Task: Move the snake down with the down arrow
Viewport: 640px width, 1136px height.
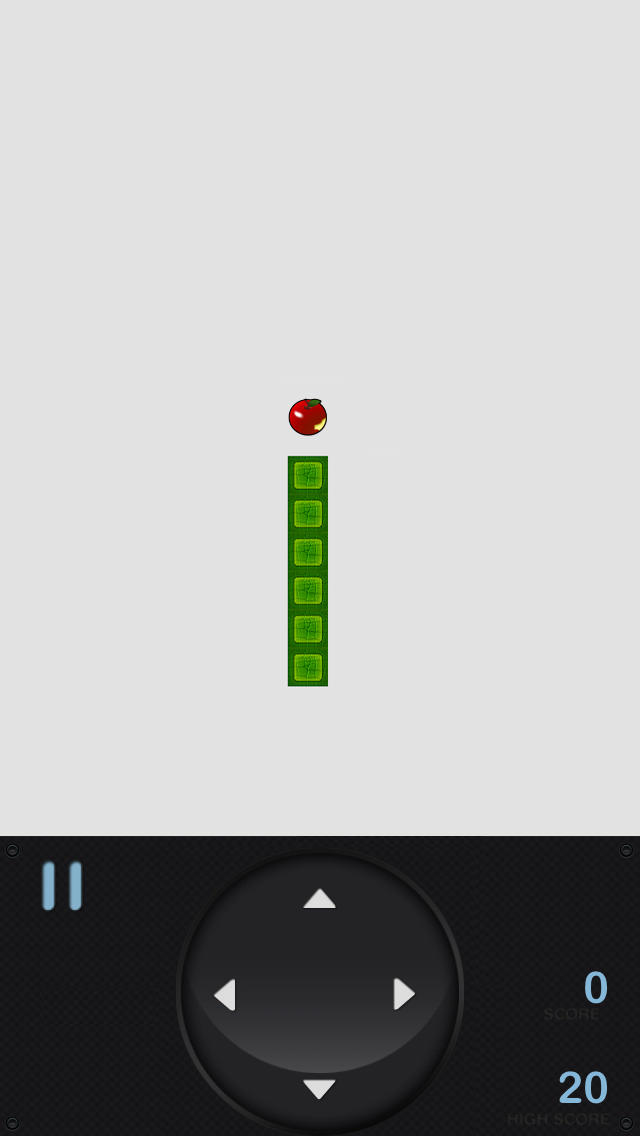Action: point(320,1089)
